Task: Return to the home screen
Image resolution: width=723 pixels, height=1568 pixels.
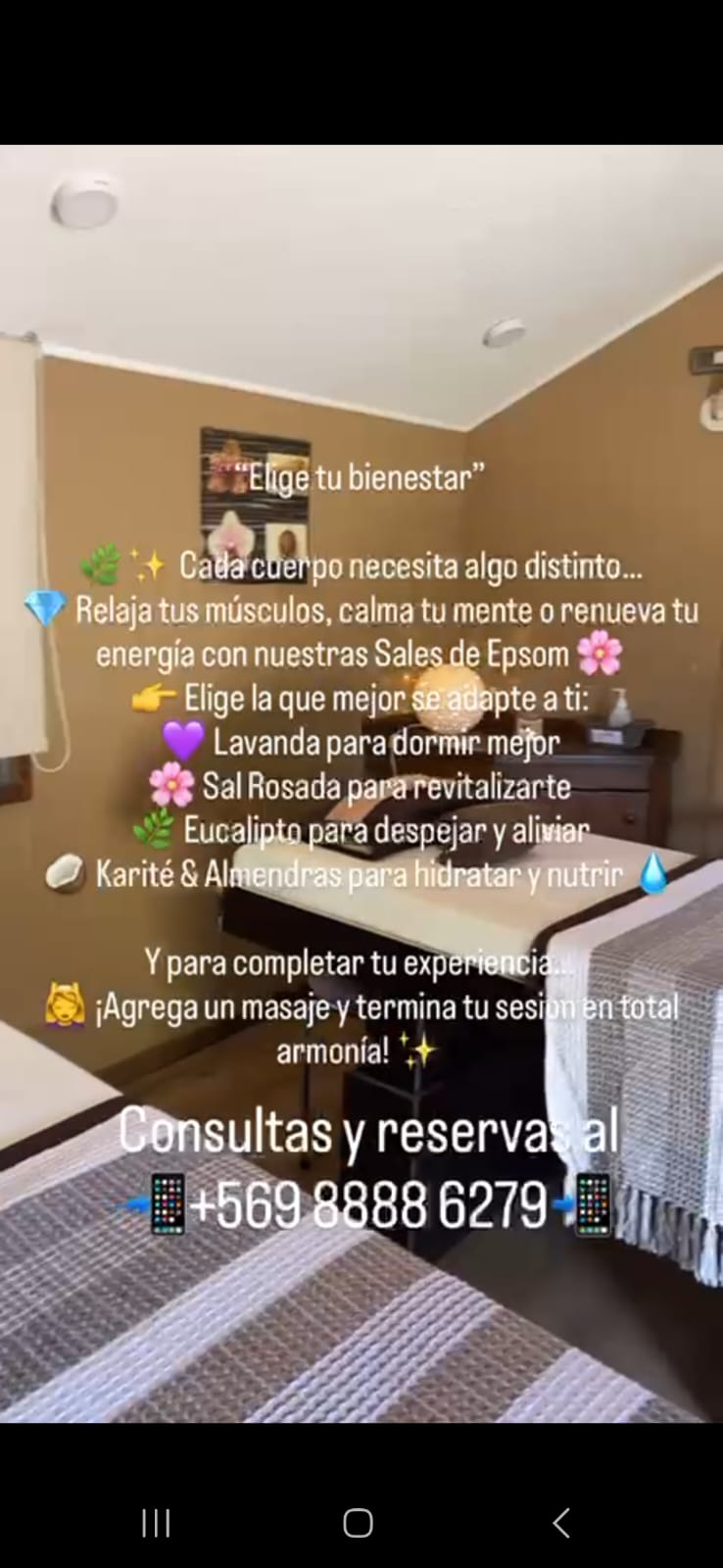Action: pos(358,1523)
